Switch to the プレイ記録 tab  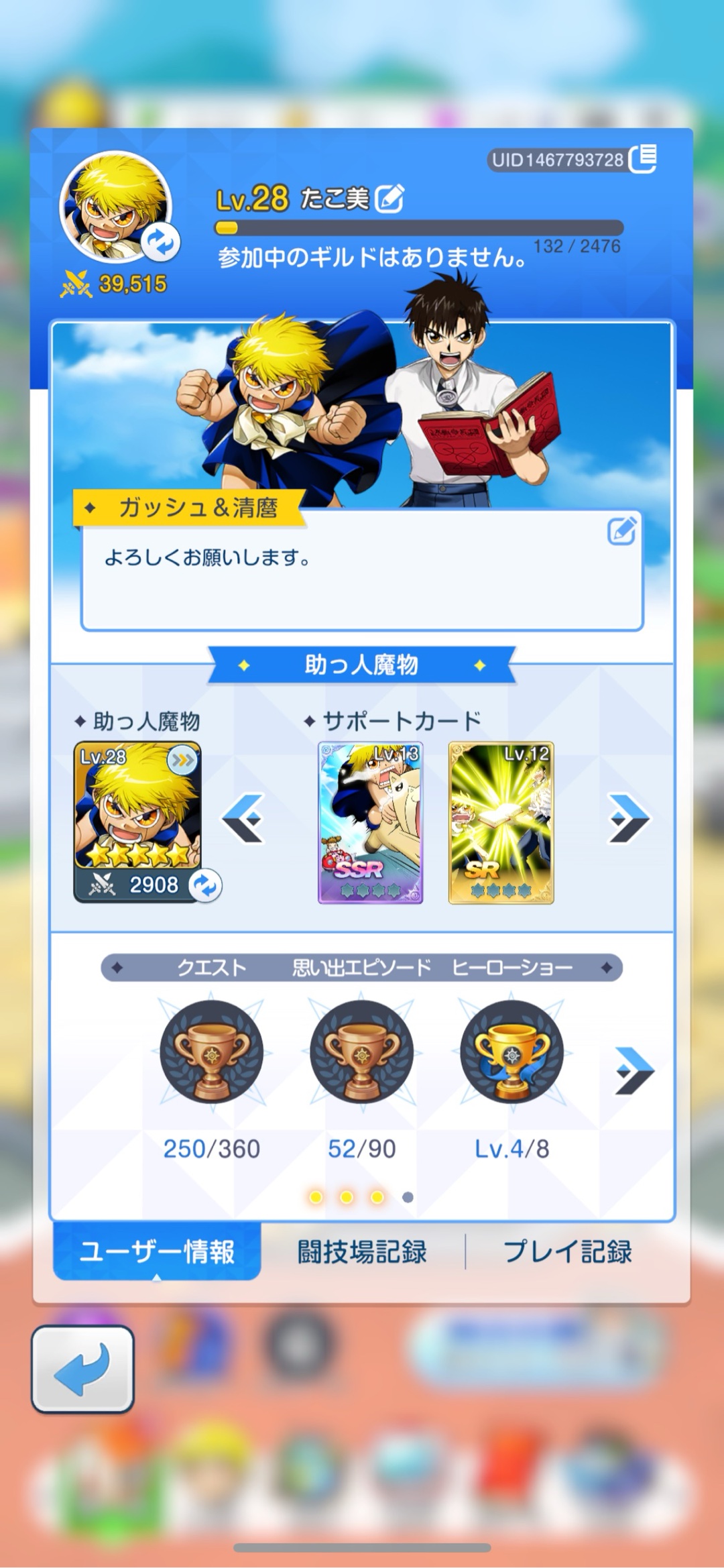click(x=567, y=1251)
